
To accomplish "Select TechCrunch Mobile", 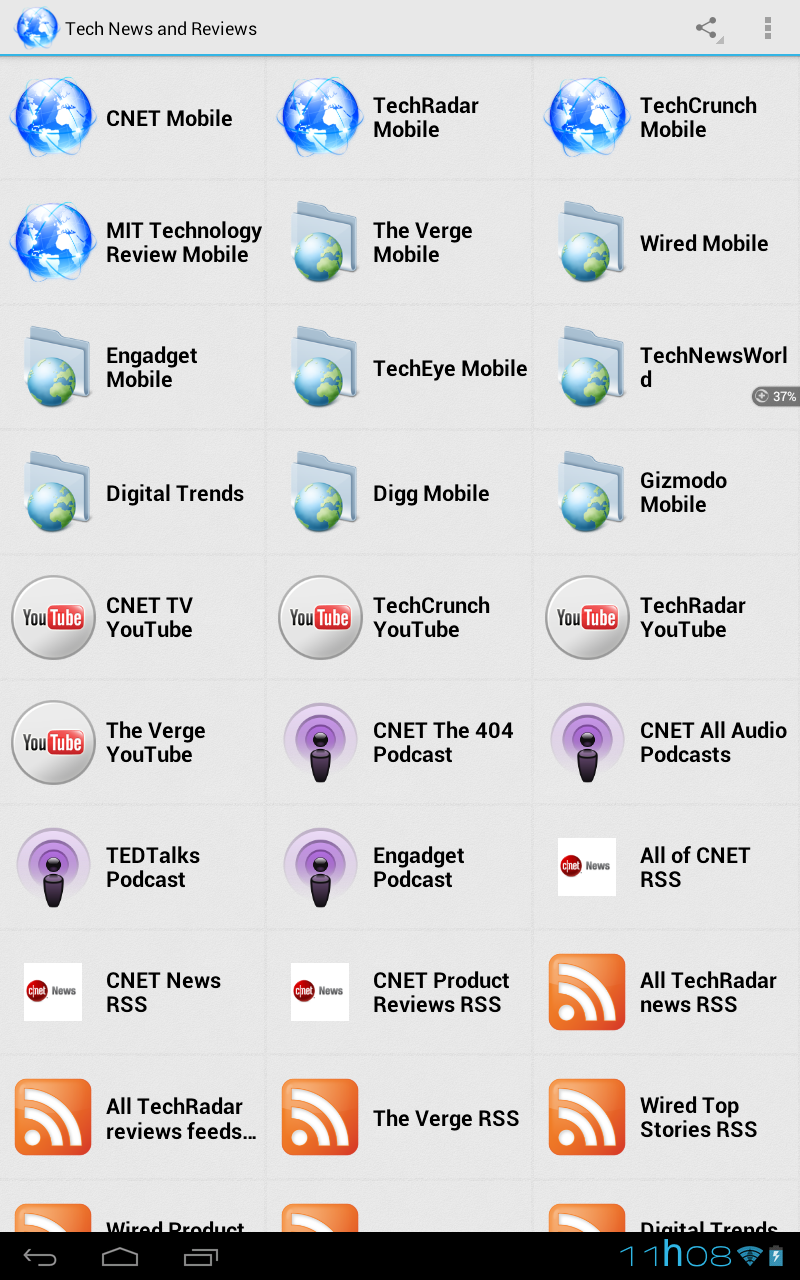I will [x=666, y=118].
